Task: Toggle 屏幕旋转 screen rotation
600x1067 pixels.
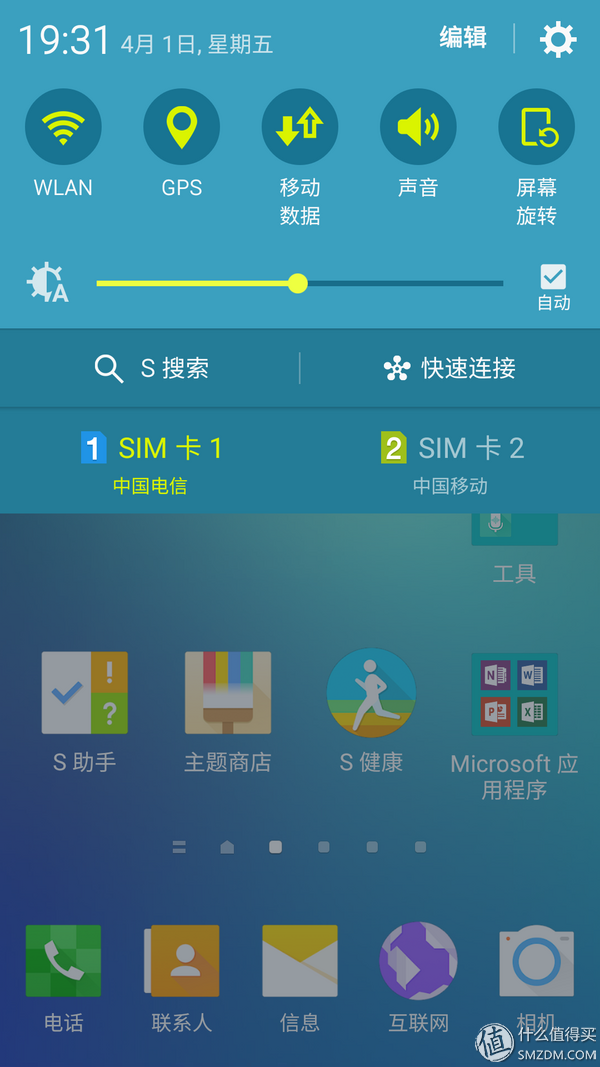Action: [536, 127]
